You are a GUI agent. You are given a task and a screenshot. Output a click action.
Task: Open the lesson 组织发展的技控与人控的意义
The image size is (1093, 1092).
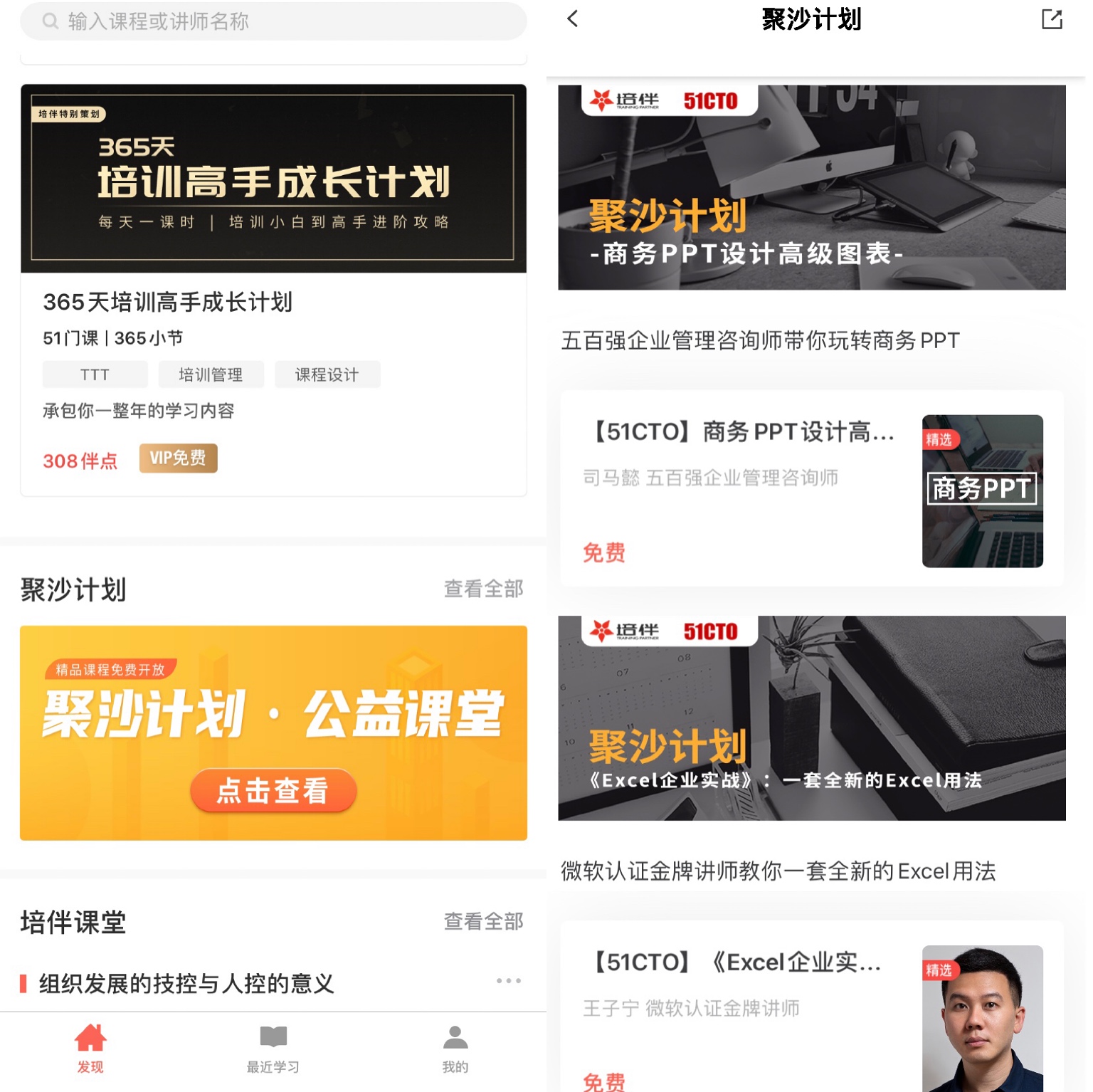click(186, 983)
